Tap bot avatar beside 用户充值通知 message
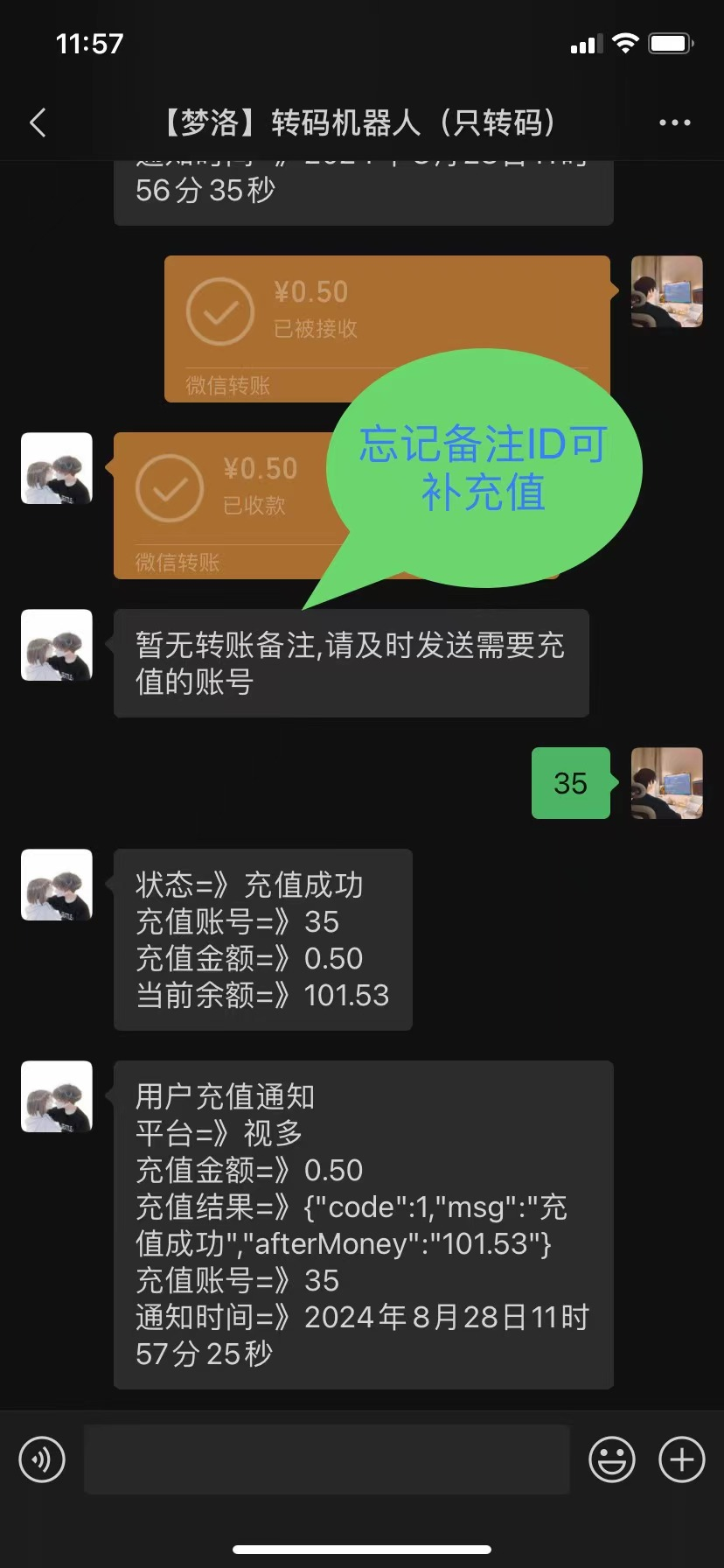This screenshot has width=724, height=1568. pyautogui.click(x=57, y=1096)
